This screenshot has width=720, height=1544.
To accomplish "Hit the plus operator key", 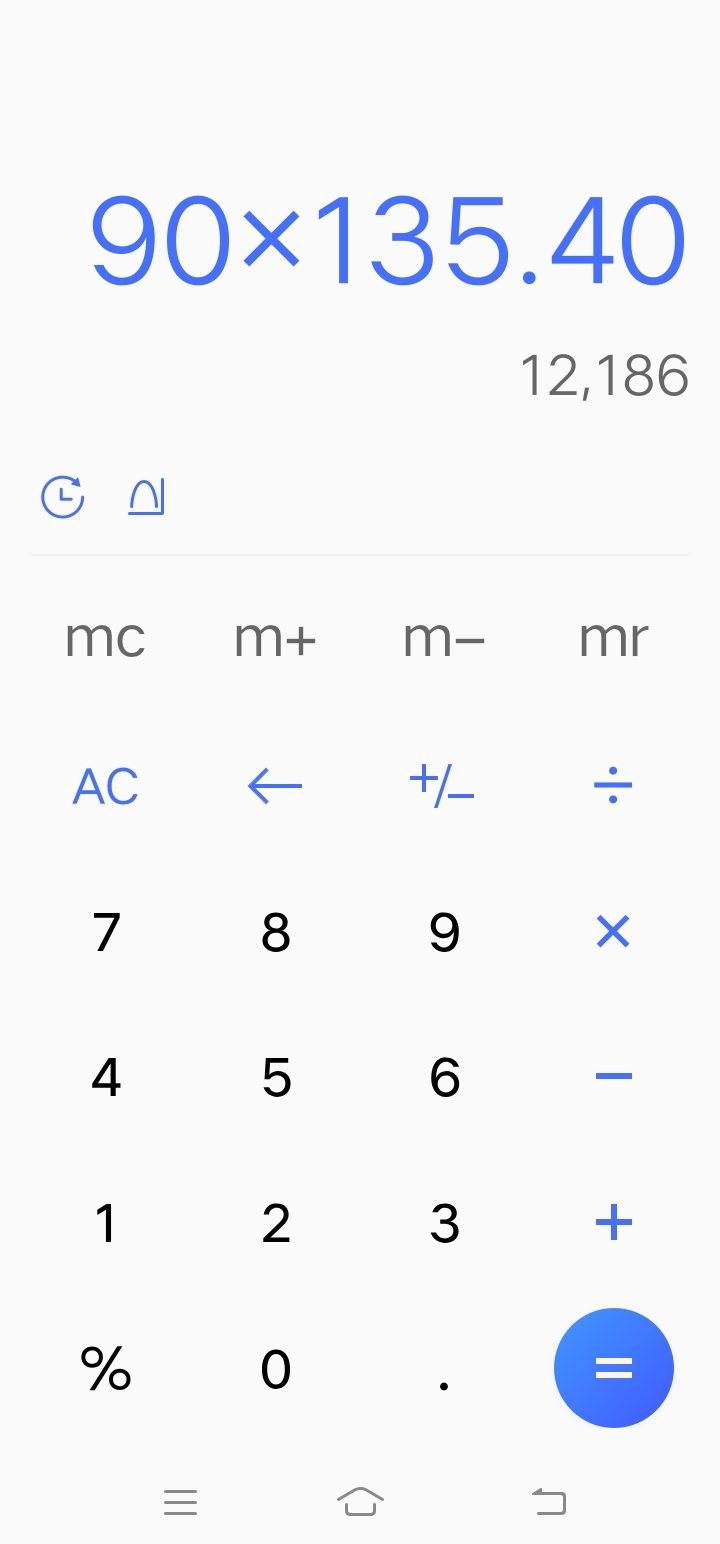I will pos(613,1222).
